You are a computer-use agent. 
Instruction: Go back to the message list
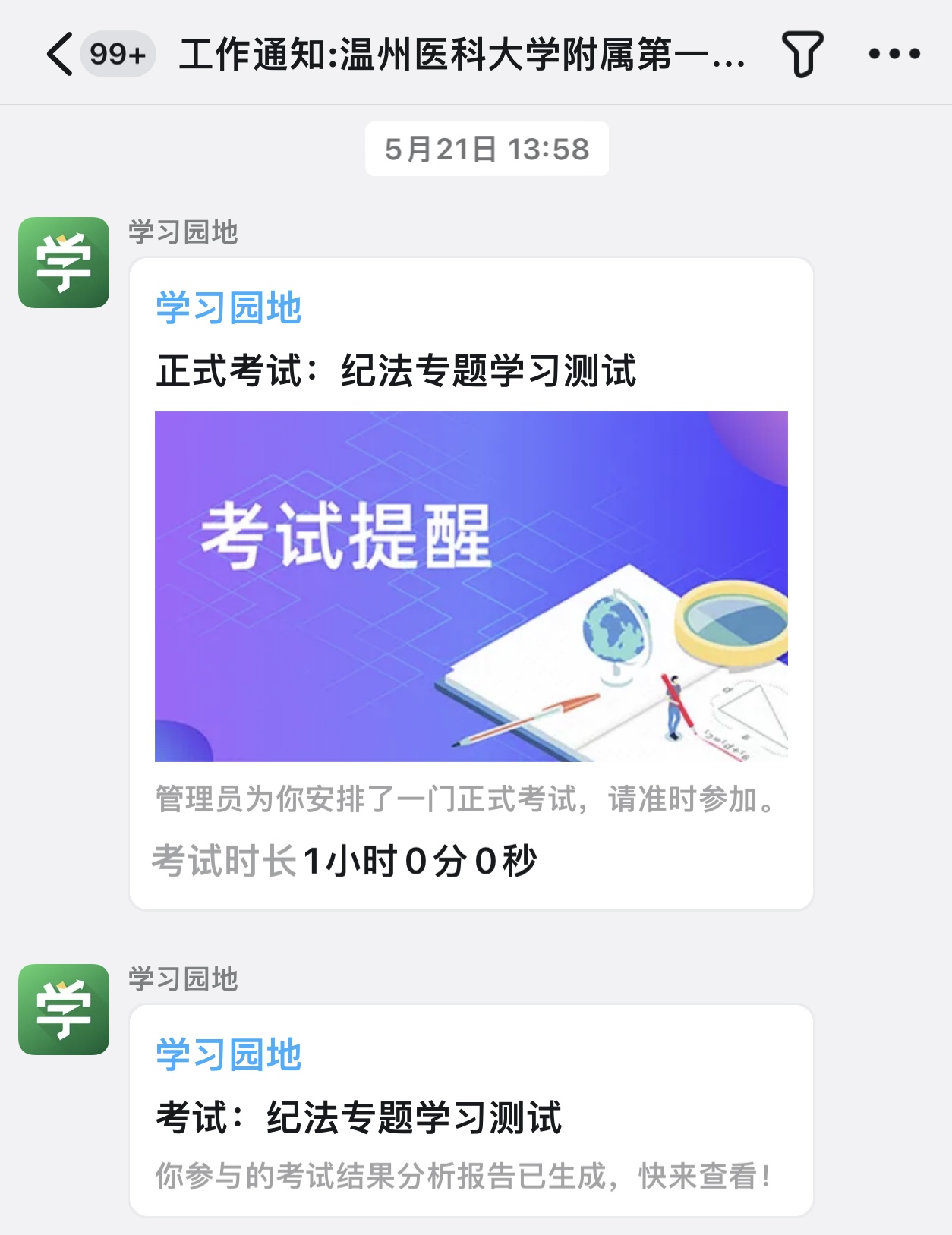[59, 54]
